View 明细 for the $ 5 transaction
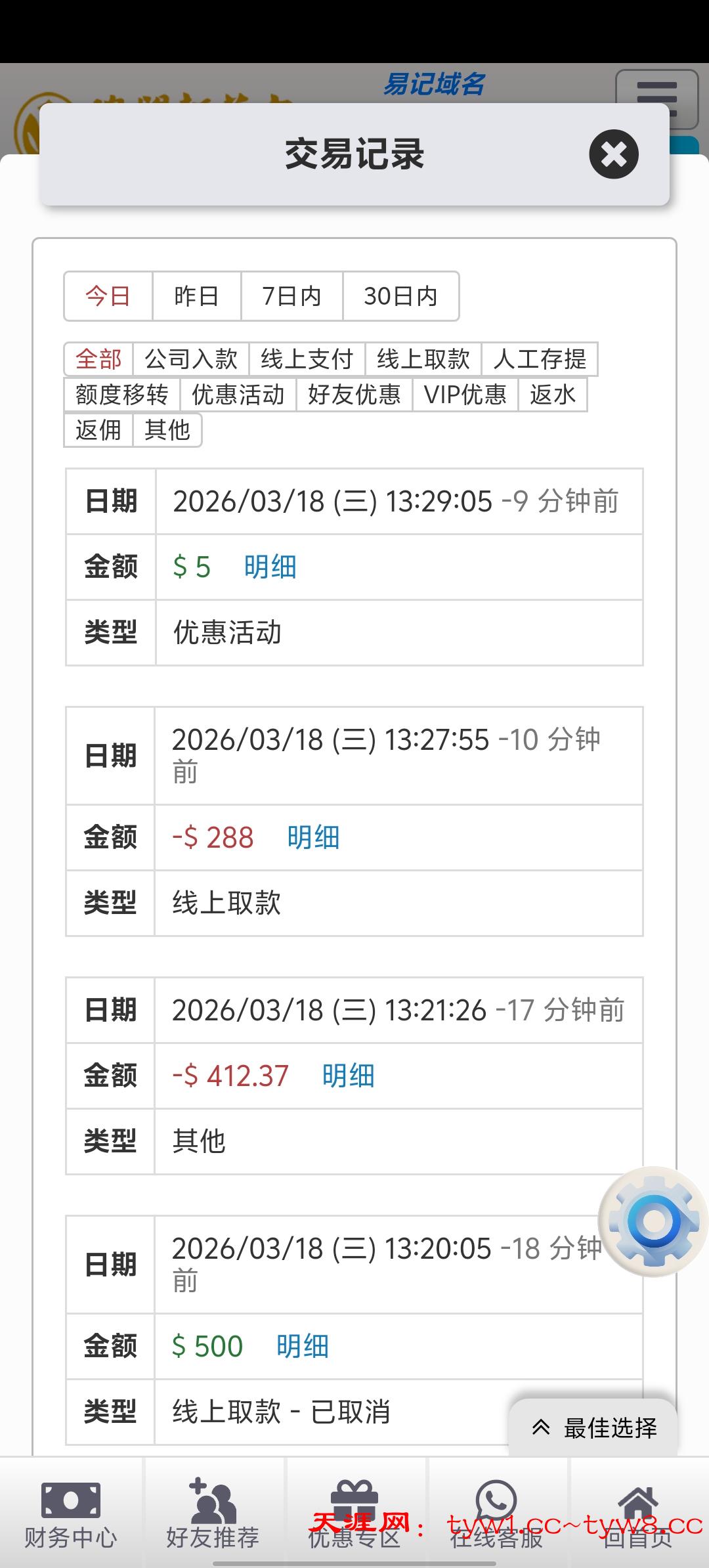 [270, 567]
